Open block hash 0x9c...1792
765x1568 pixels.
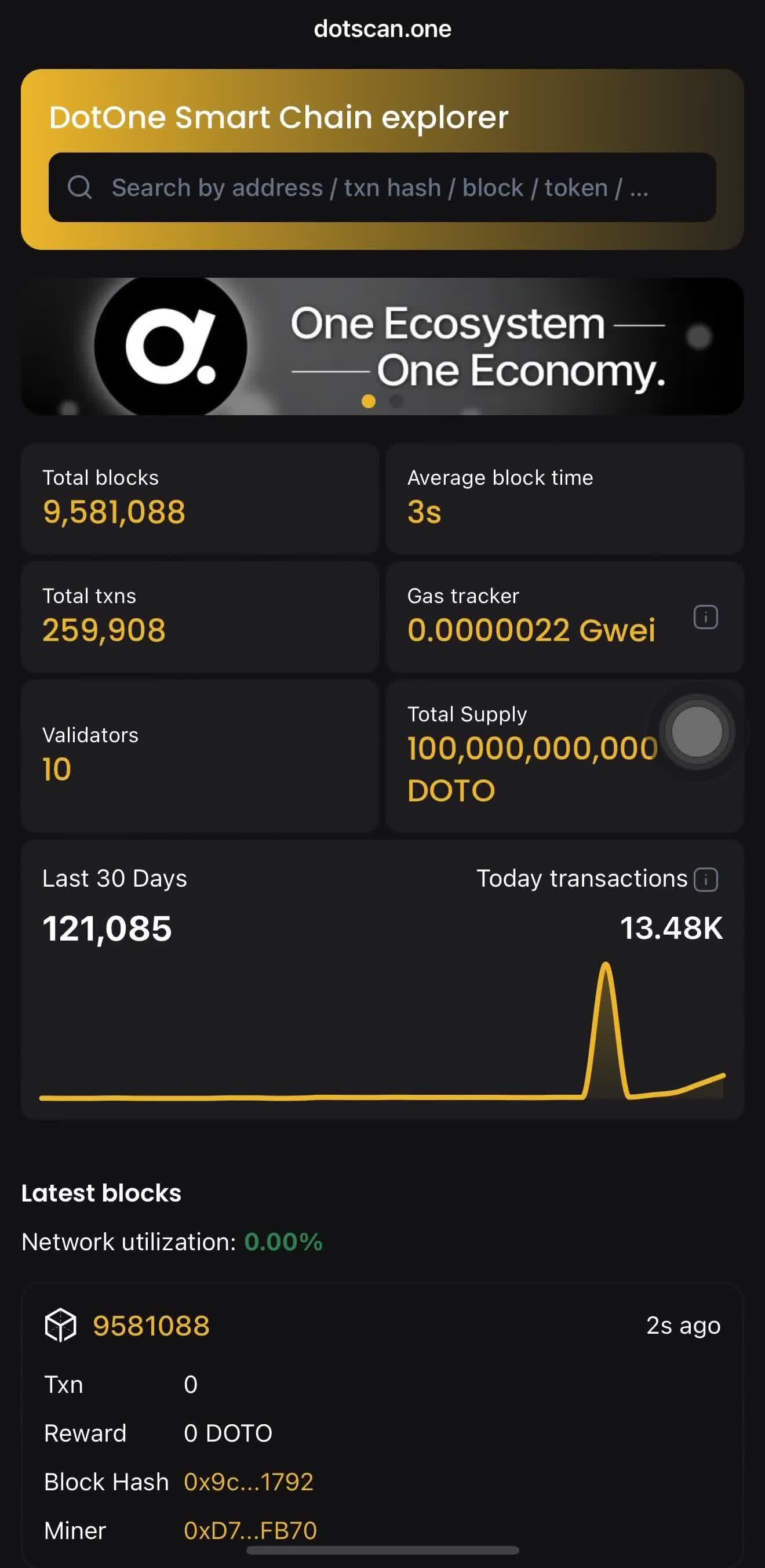pyautogui.click(x=249, y=1482)
